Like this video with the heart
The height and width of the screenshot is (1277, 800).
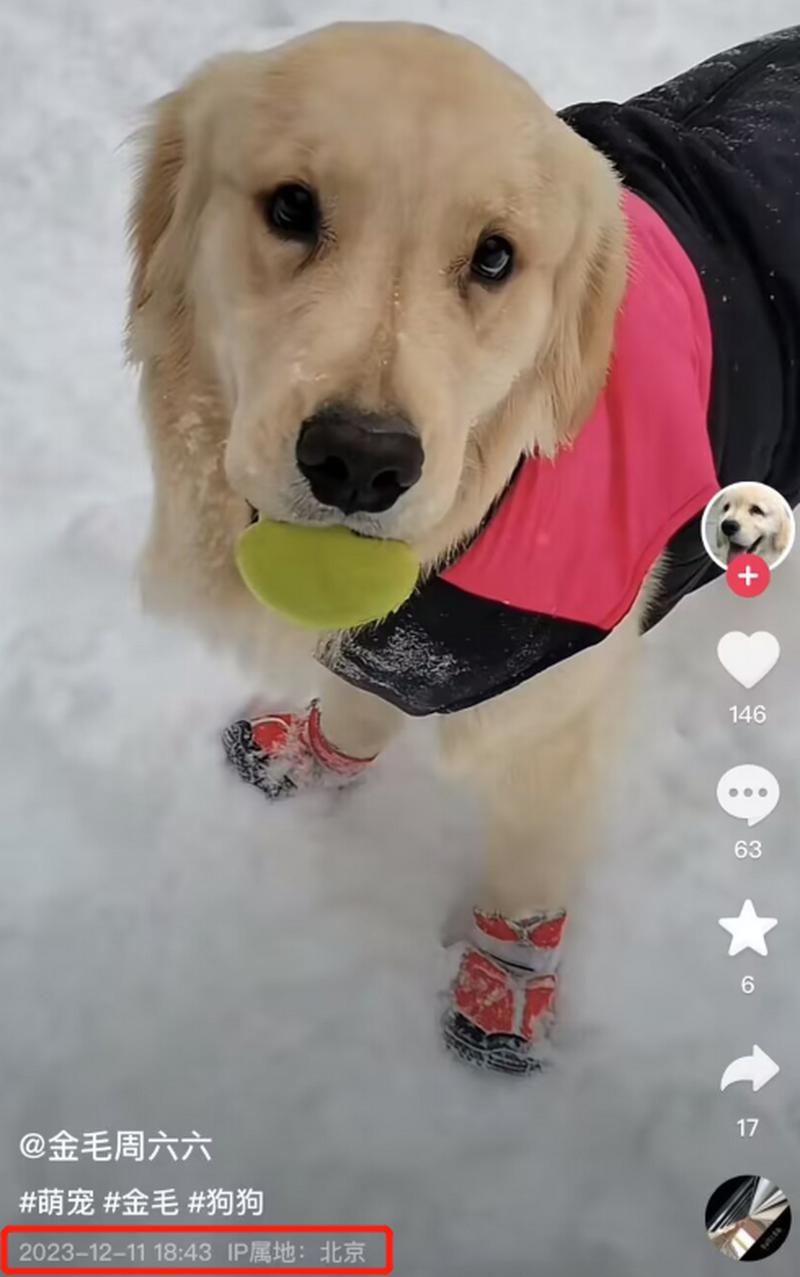pyautogui.click(x=747, y=659)
